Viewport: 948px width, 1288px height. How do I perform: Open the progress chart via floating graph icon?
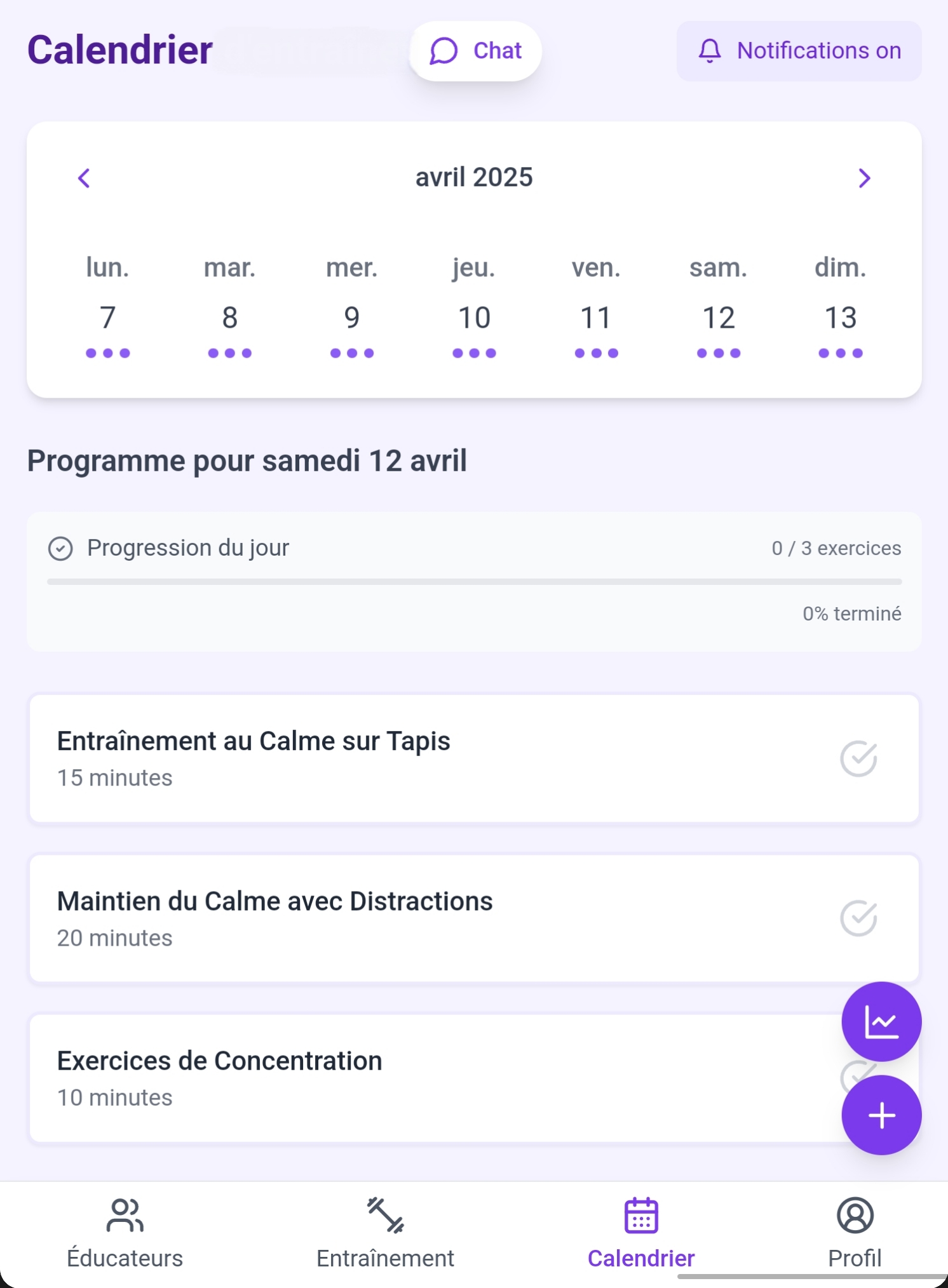[x=881, y=1021]
